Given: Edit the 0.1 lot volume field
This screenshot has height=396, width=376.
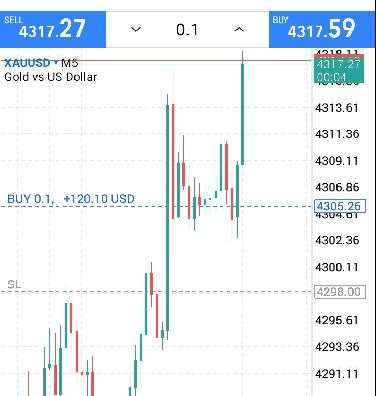Looking at the screenshot, I should click(x=187, y=30).
